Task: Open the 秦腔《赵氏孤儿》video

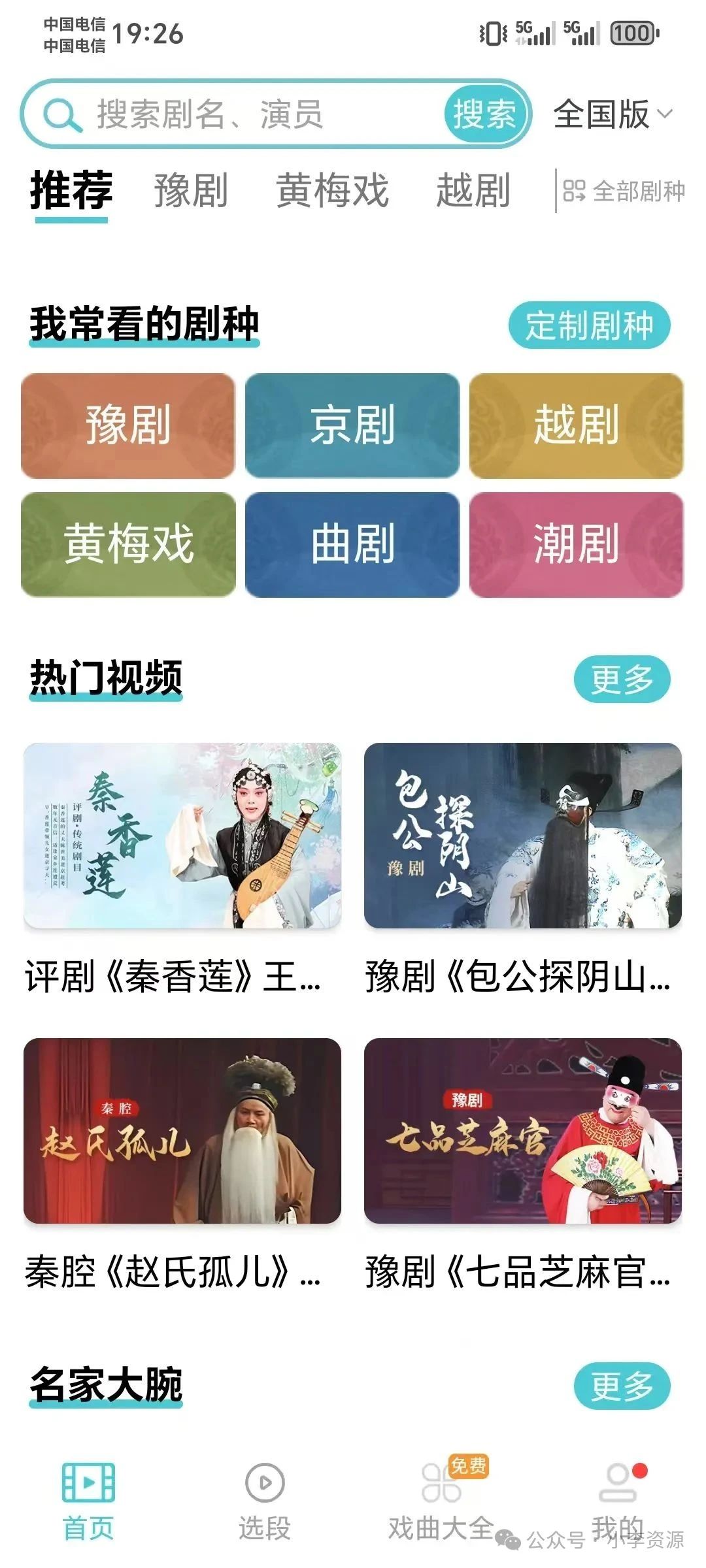Action: click(182, 1164)
